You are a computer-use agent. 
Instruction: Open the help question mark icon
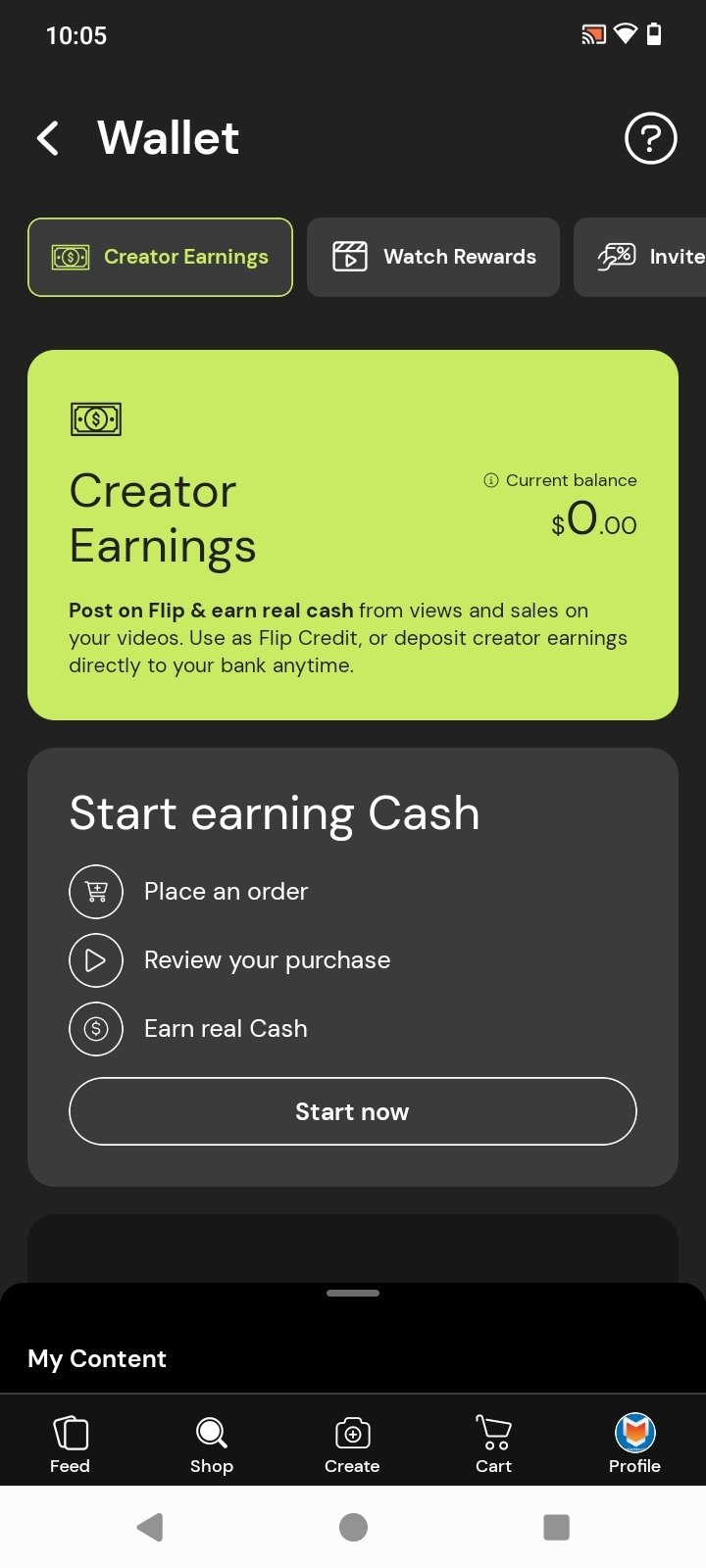650,138
